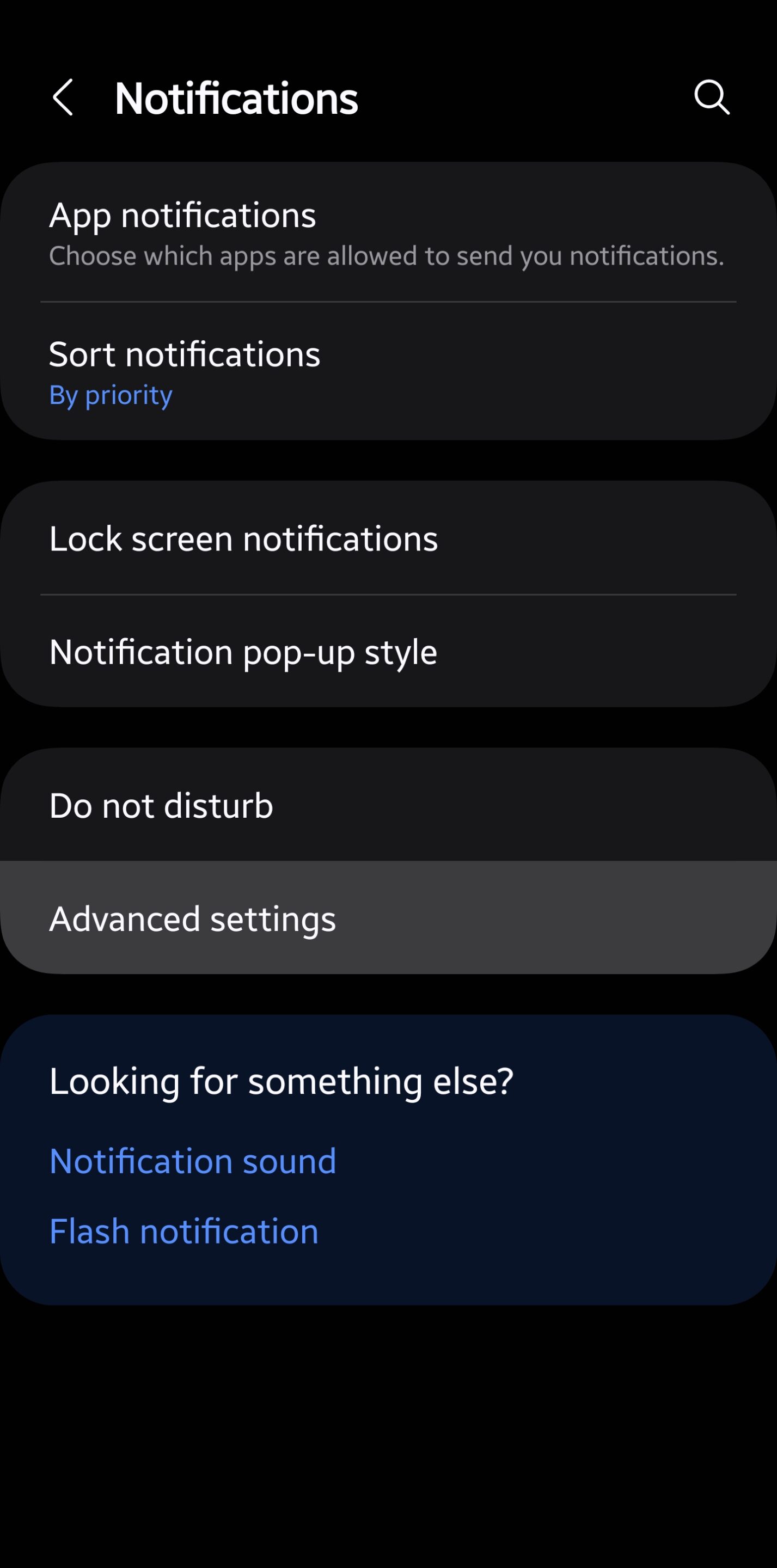Open App notifications

tap(389, 232)
